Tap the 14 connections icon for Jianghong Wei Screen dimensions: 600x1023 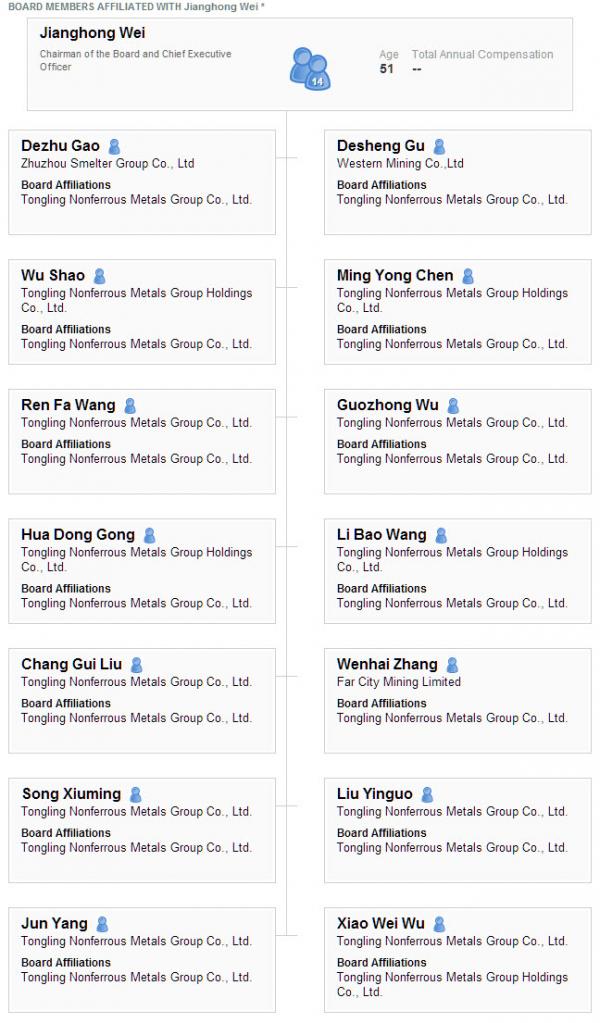(x=310, y=69)
